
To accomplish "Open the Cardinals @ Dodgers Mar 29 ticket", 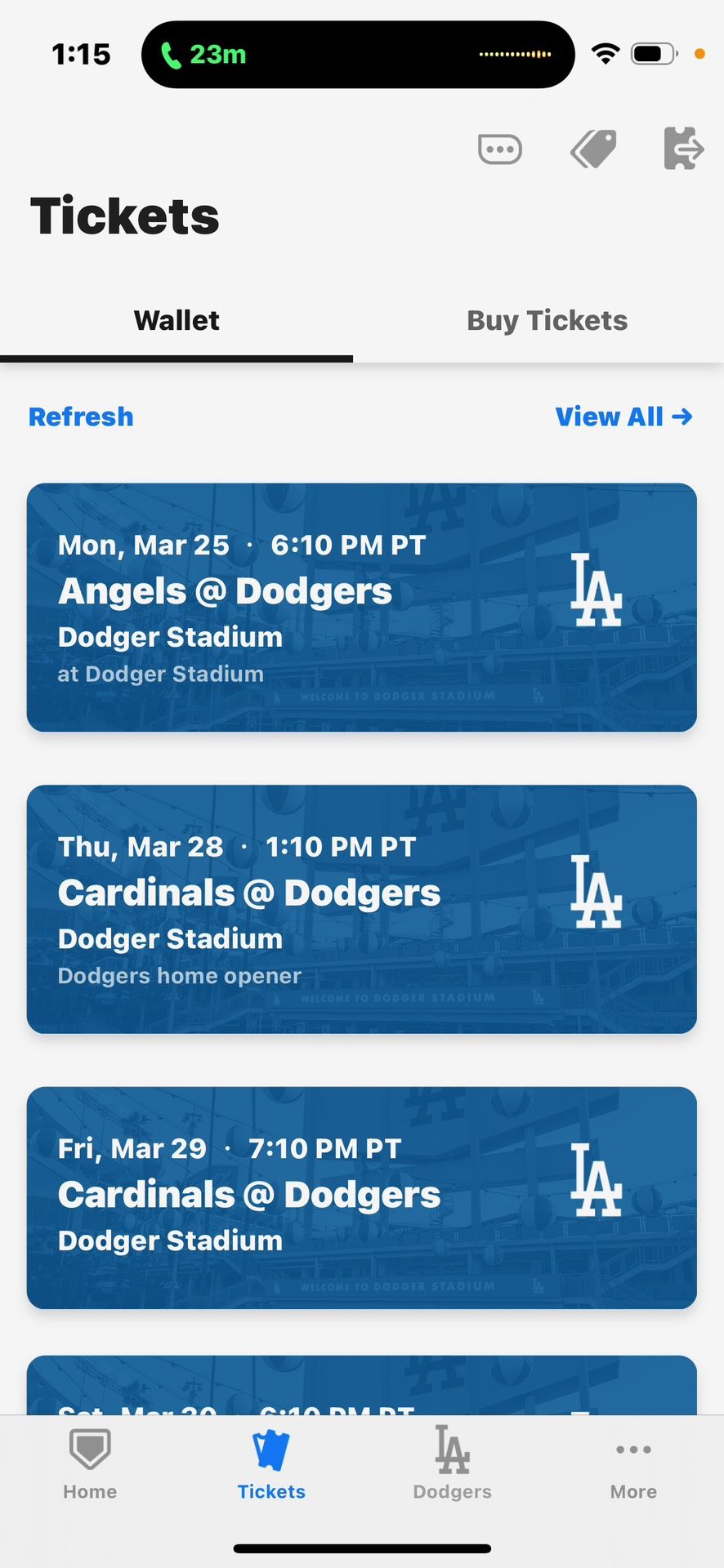I will (x=361, y=1197).
